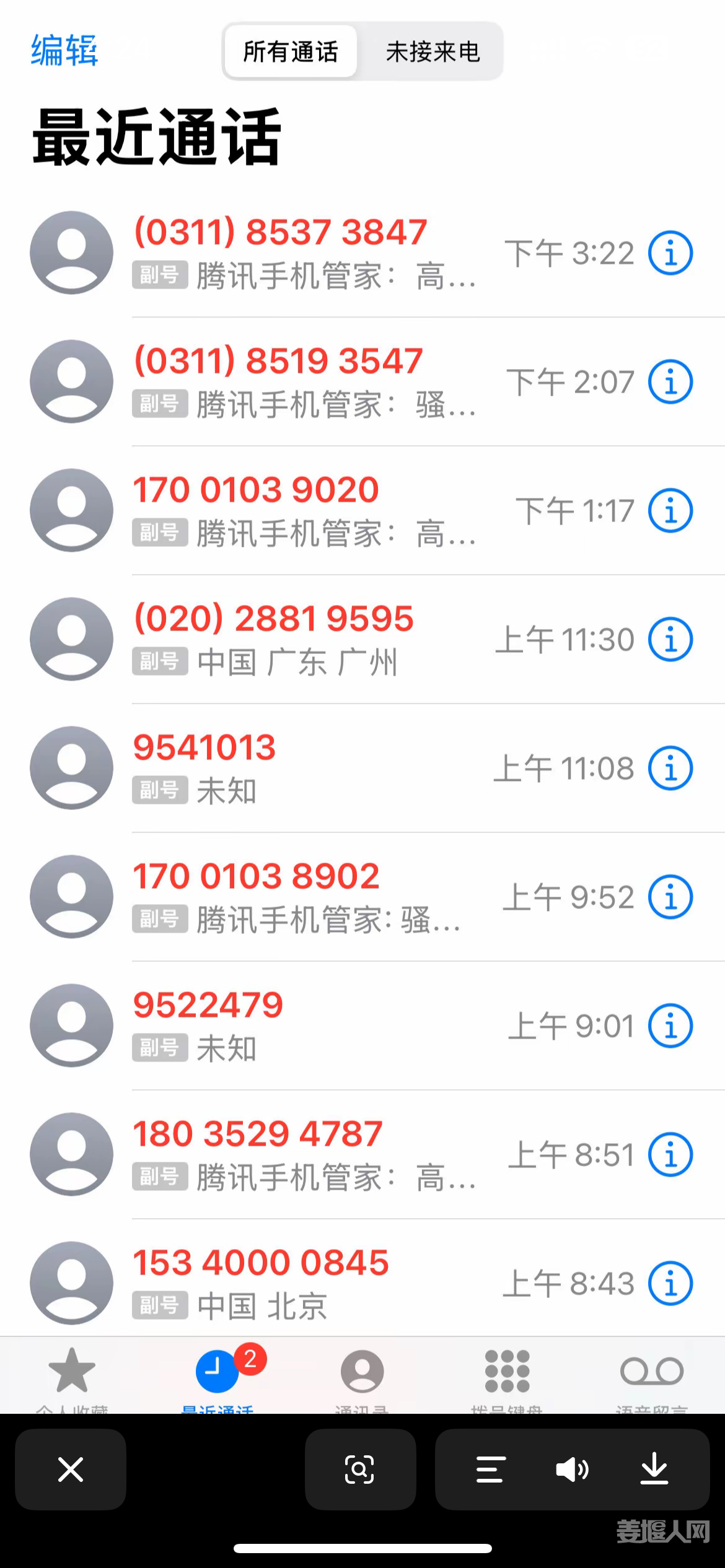Viewport: 725px width, 1568px height.
Task: Tap the Edit (编辑) button
Action: click(64, 51)
